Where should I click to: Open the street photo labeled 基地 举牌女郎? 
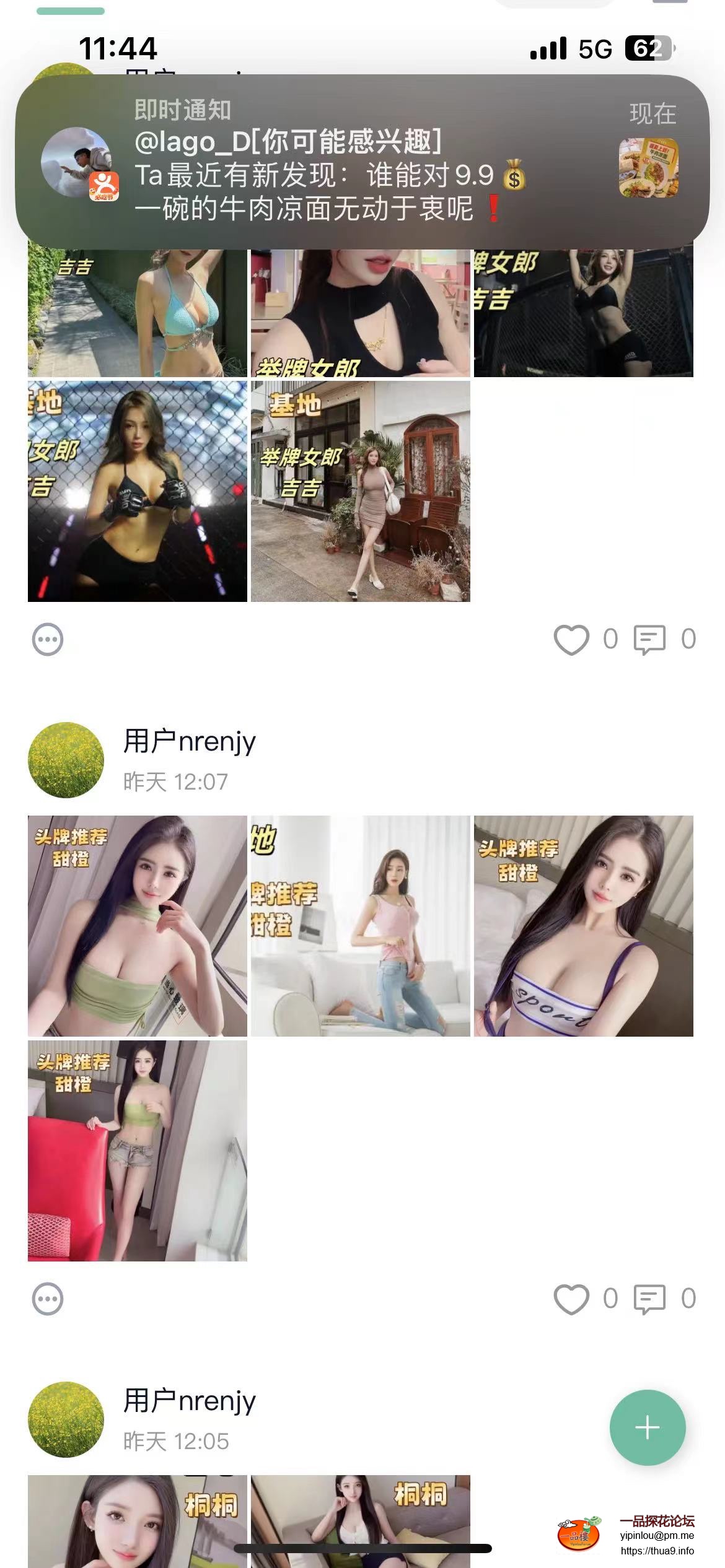coord(360,490)
